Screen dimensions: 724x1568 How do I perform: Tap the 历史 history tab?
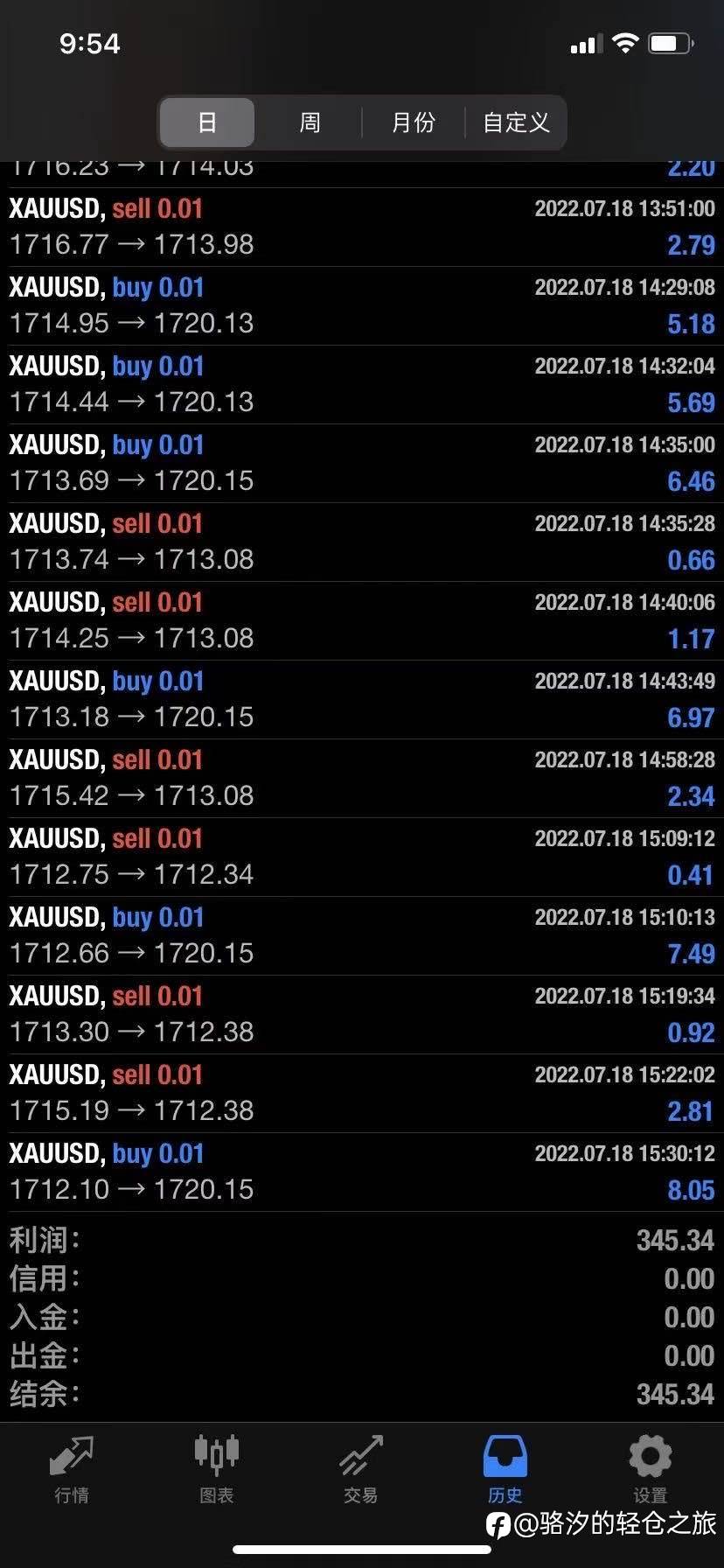pos(505,1470)
